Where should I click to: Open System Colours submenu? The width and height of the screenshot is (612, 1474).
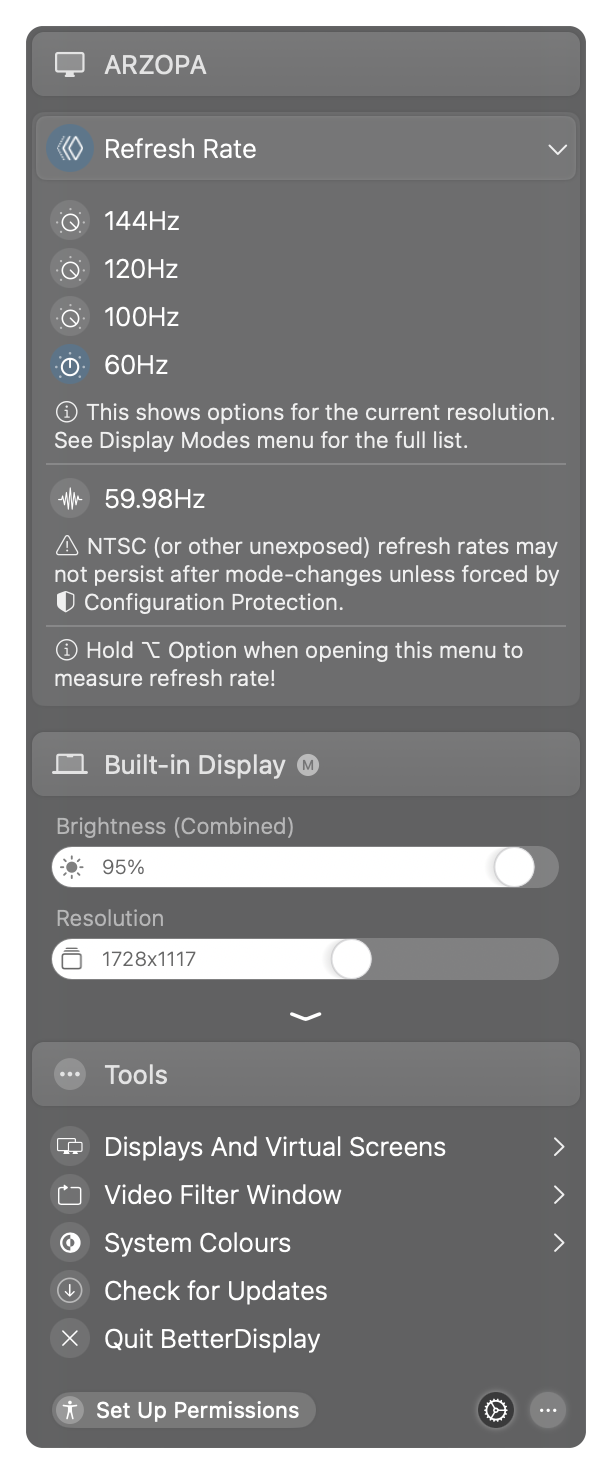(x=306, y=1243)
